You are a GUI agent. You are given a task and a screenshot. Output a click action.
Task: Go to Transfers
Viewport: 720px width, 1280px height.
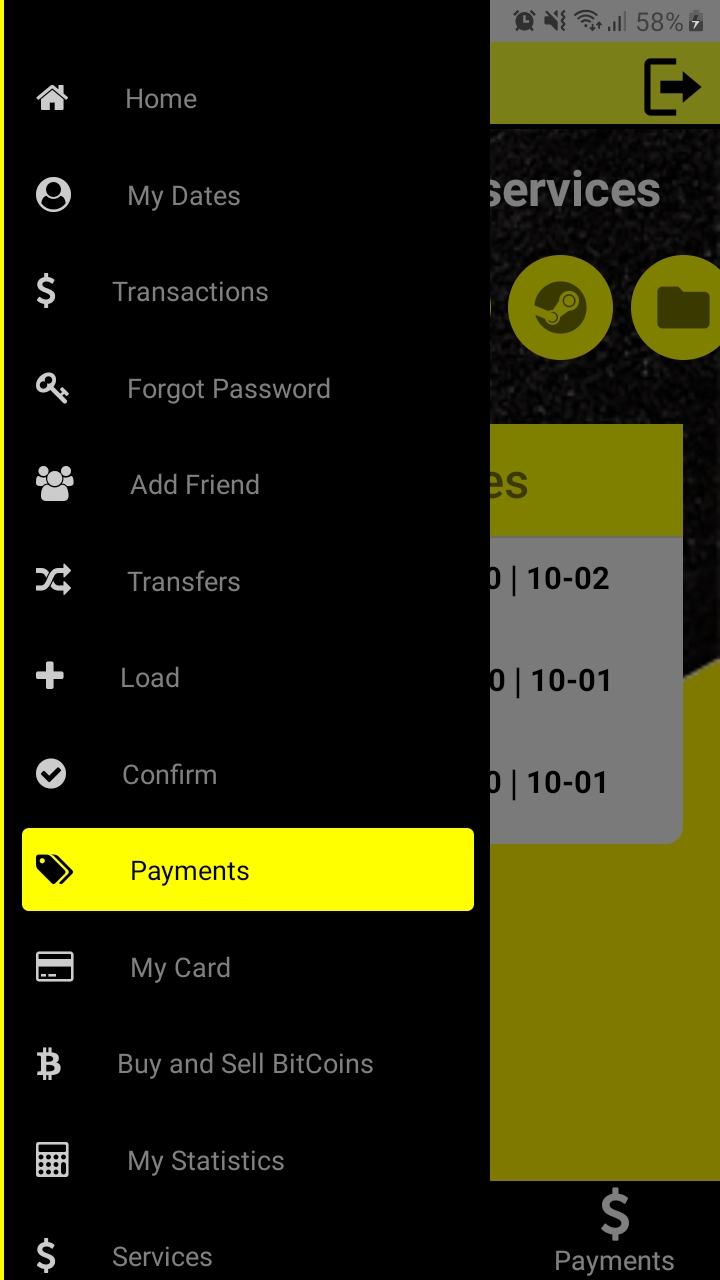248,581
